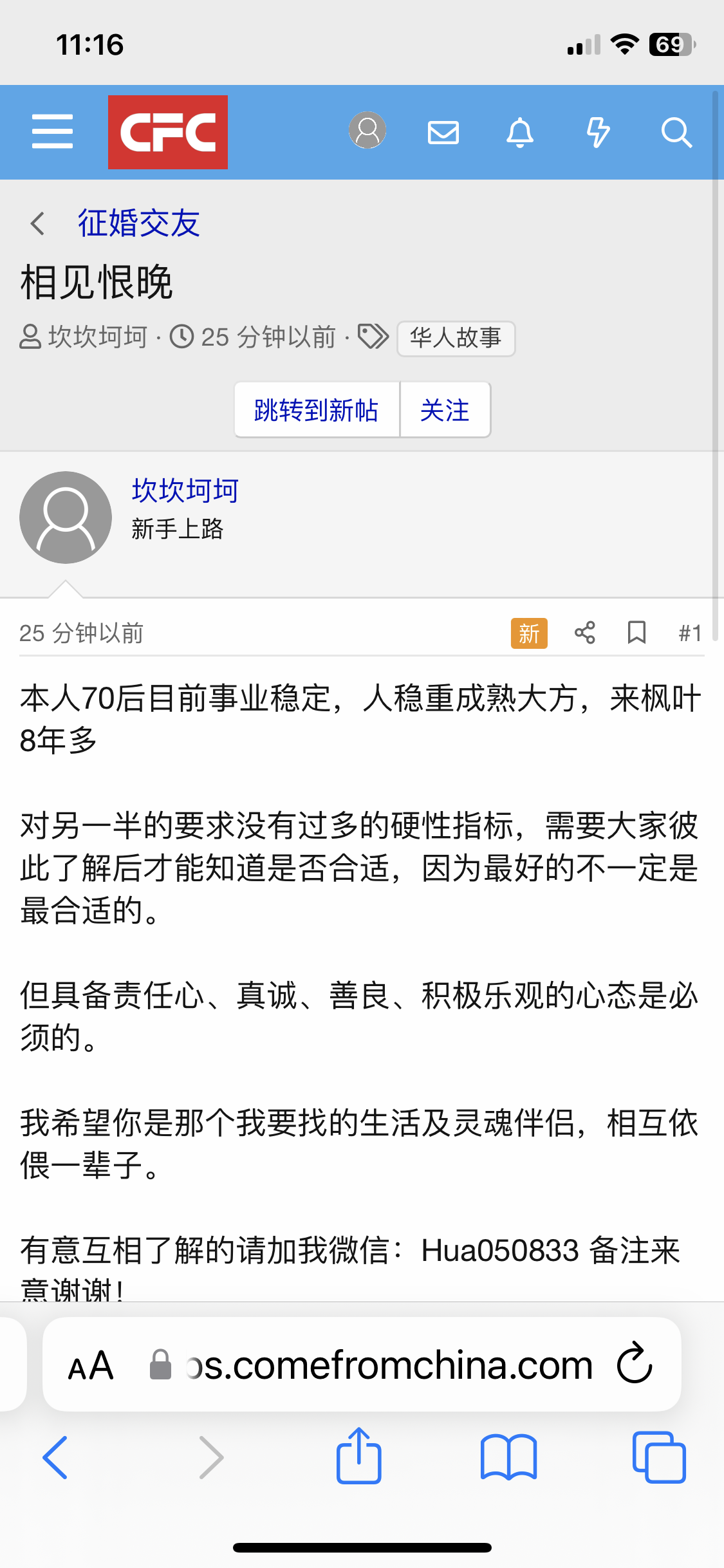Open the hamburger drawer menu

point(52,132)
